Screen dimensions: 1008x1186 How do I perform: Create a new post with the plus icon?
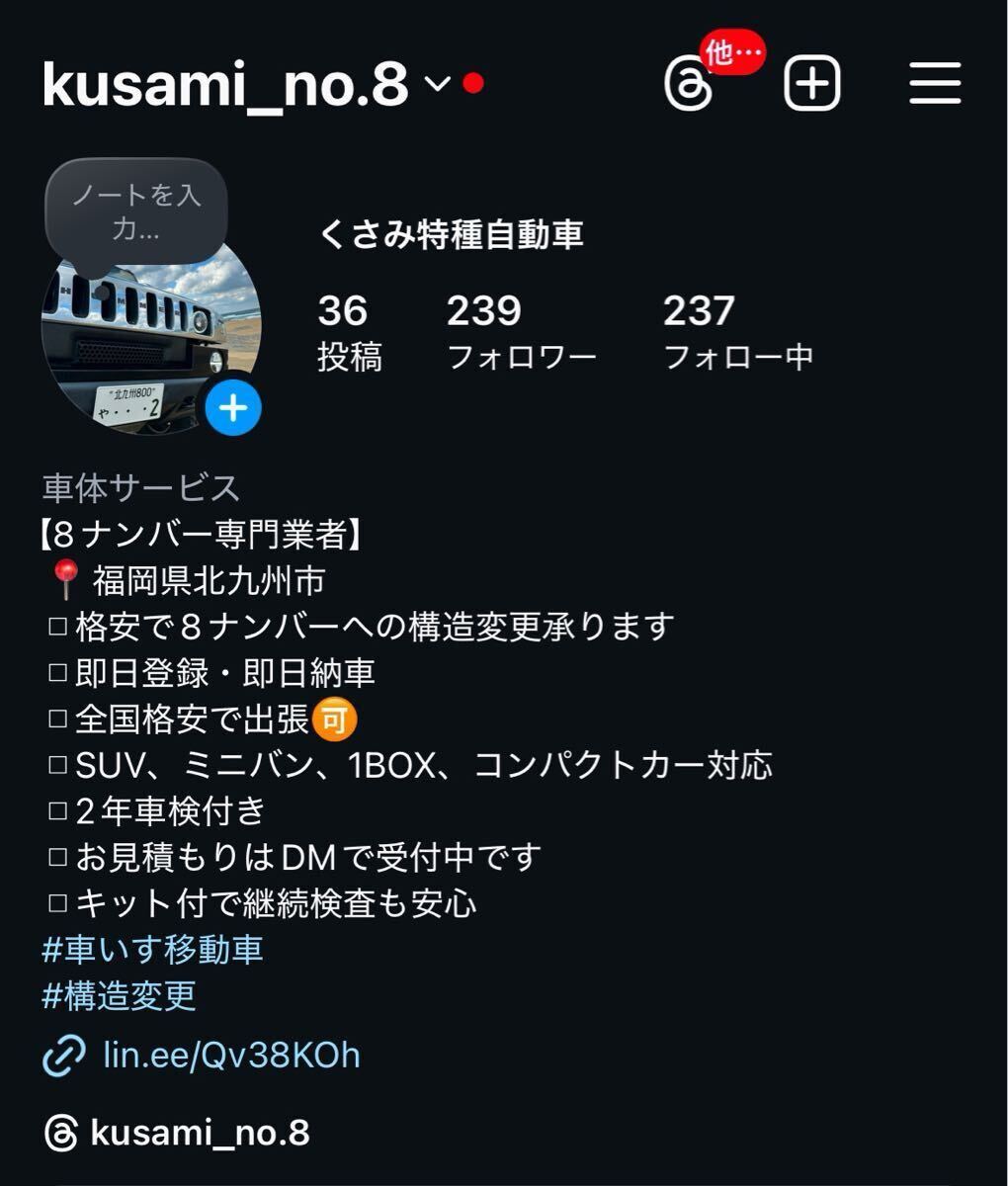pyautogui.click(x=811, y=84)
